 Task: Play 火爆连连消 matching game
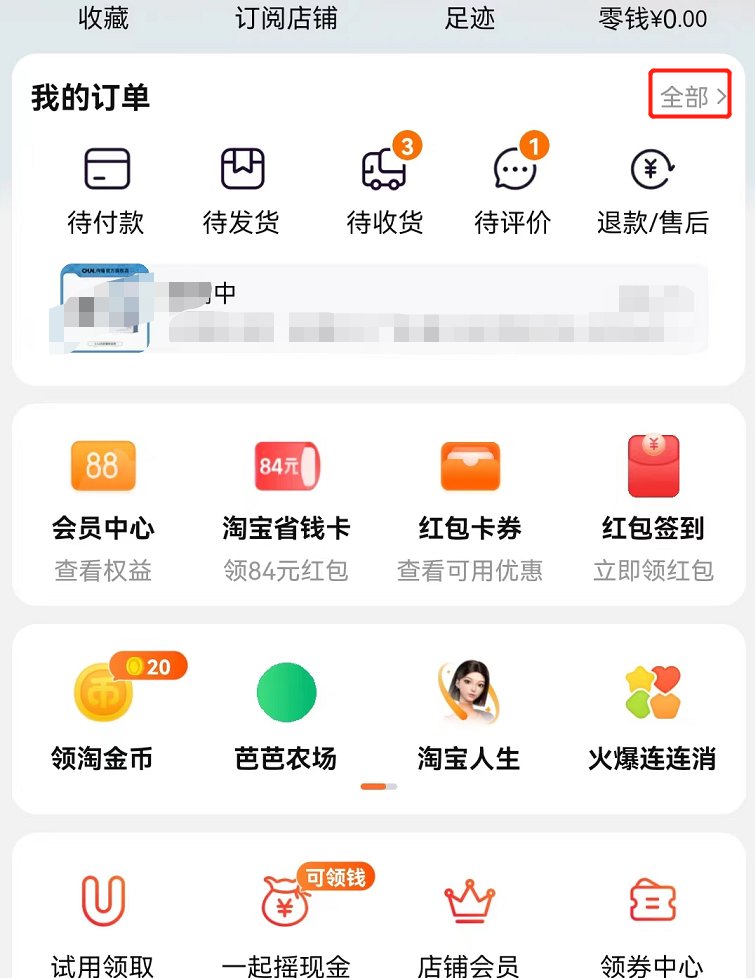tap(652, 715)
